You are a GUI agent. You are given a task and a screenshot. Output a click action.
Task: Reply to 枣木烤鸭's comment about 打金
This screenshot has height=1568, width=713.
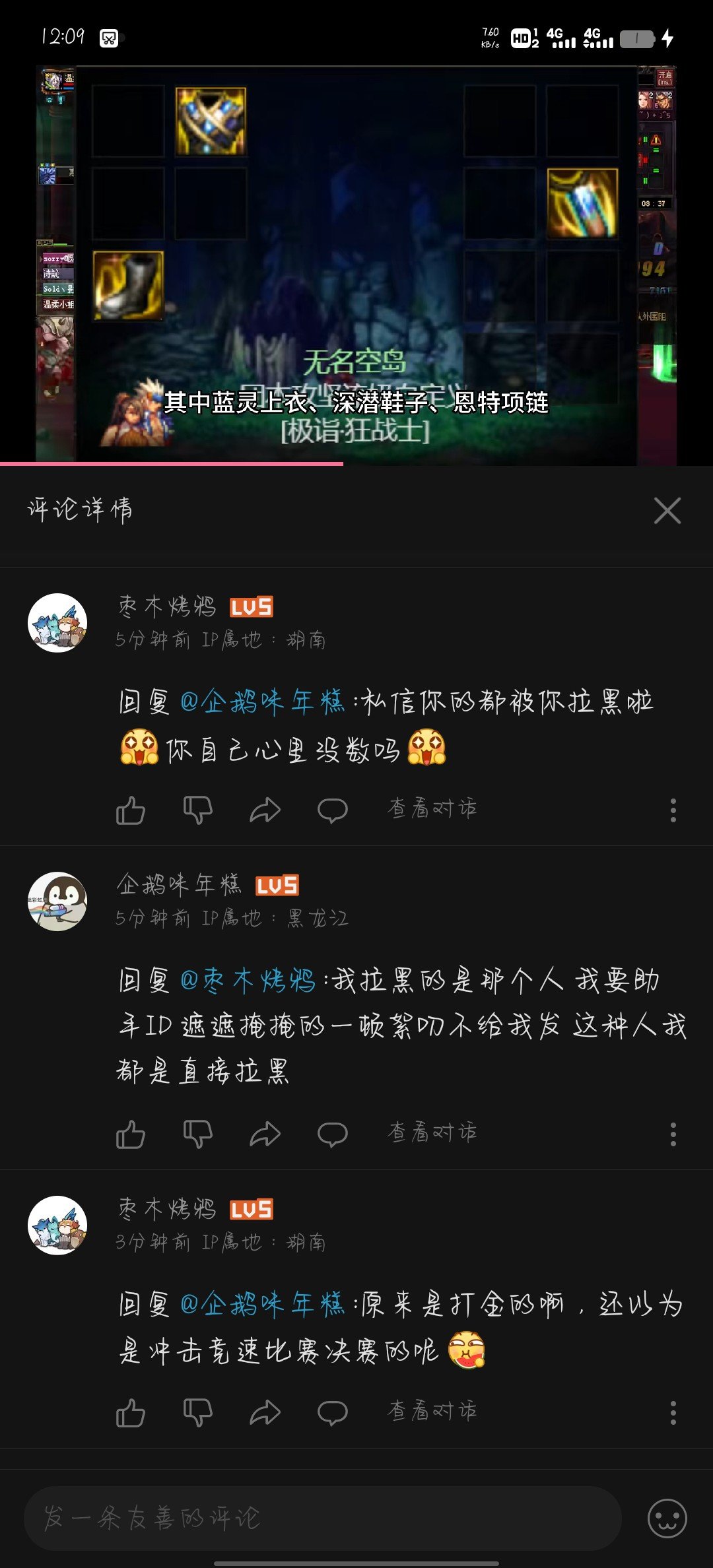pos(333,1413)
